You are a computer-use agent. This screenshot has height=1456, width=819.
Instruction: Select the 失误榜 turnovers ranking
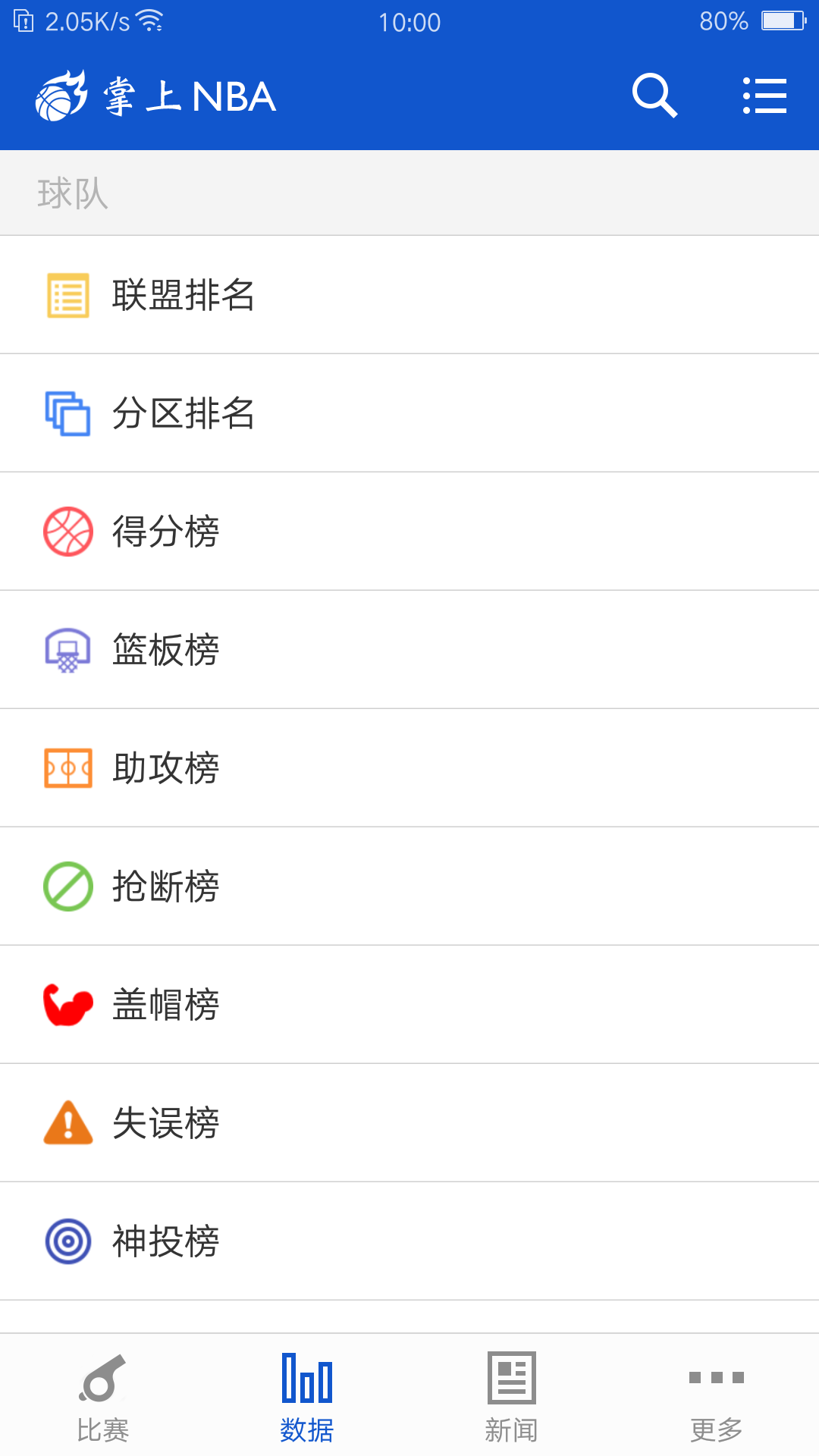tap(409, 1123)
